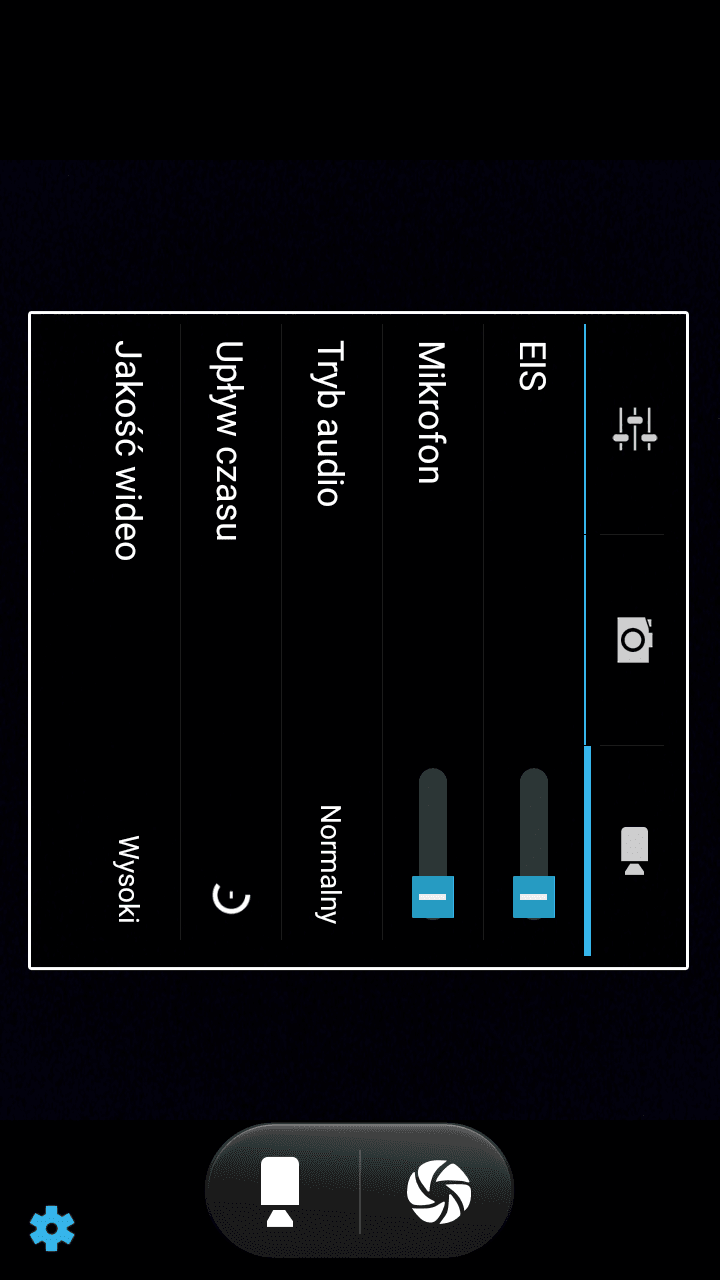Open the blue settings gear

(x=52, y=1228)
